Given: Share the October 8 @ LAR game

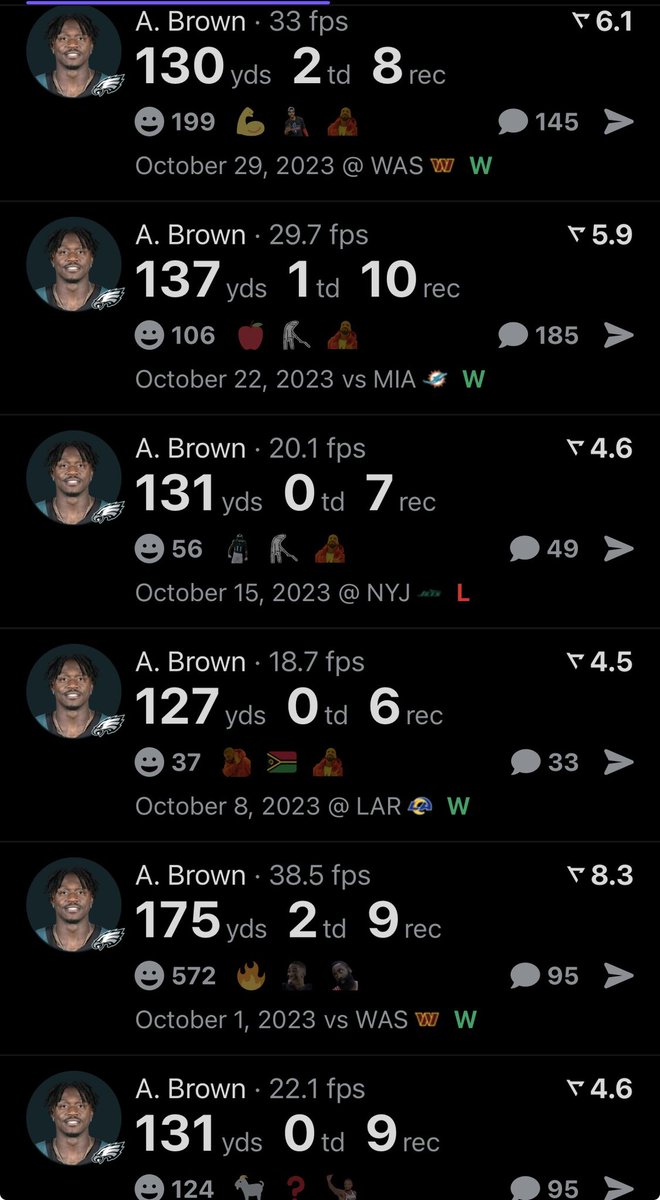Looking at the screenshot, I should 619,762.
